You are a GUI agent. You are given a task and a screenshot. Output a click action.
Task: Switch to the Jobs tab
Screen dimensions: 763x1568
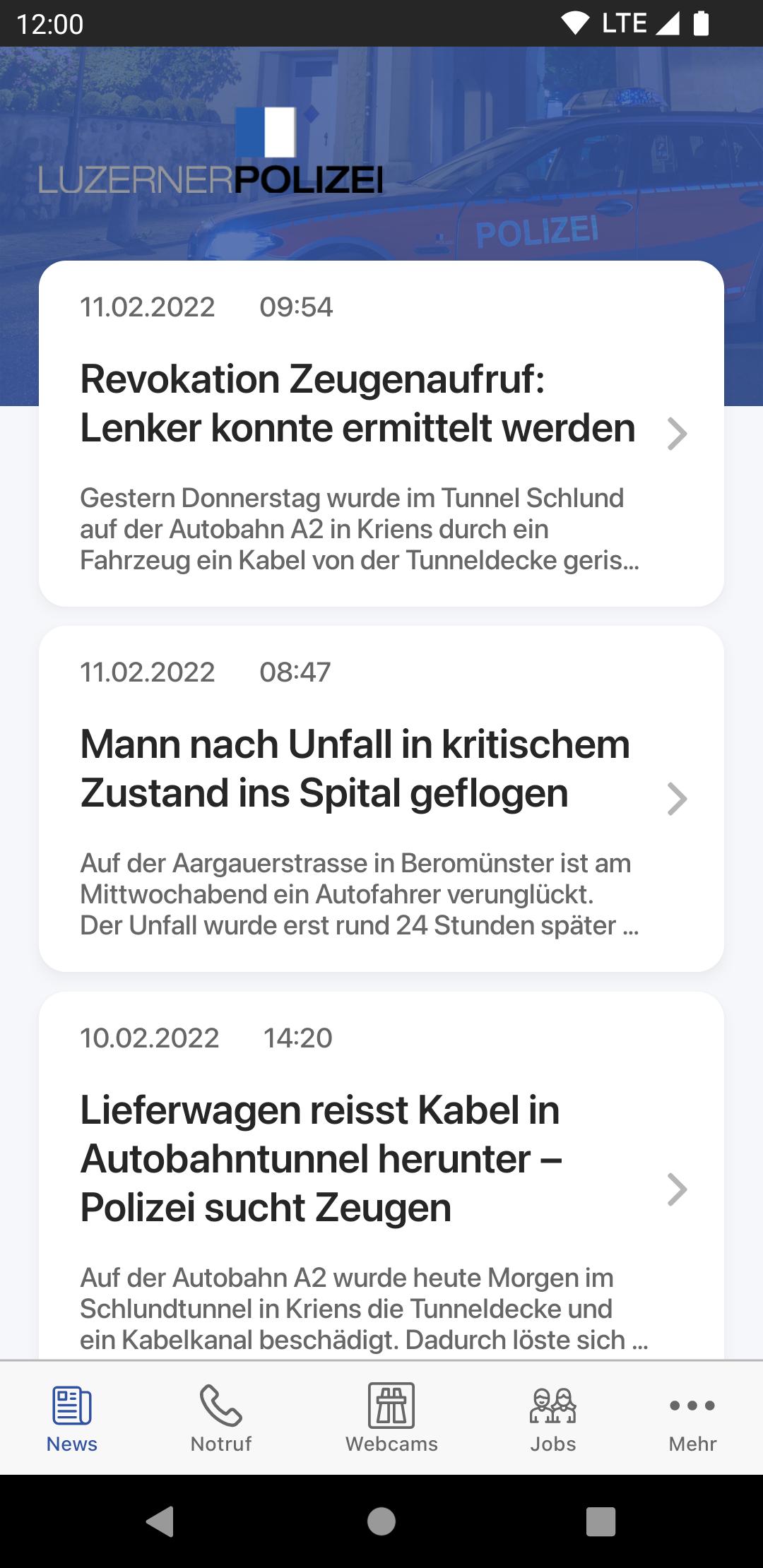click(x=553, y=1420)
